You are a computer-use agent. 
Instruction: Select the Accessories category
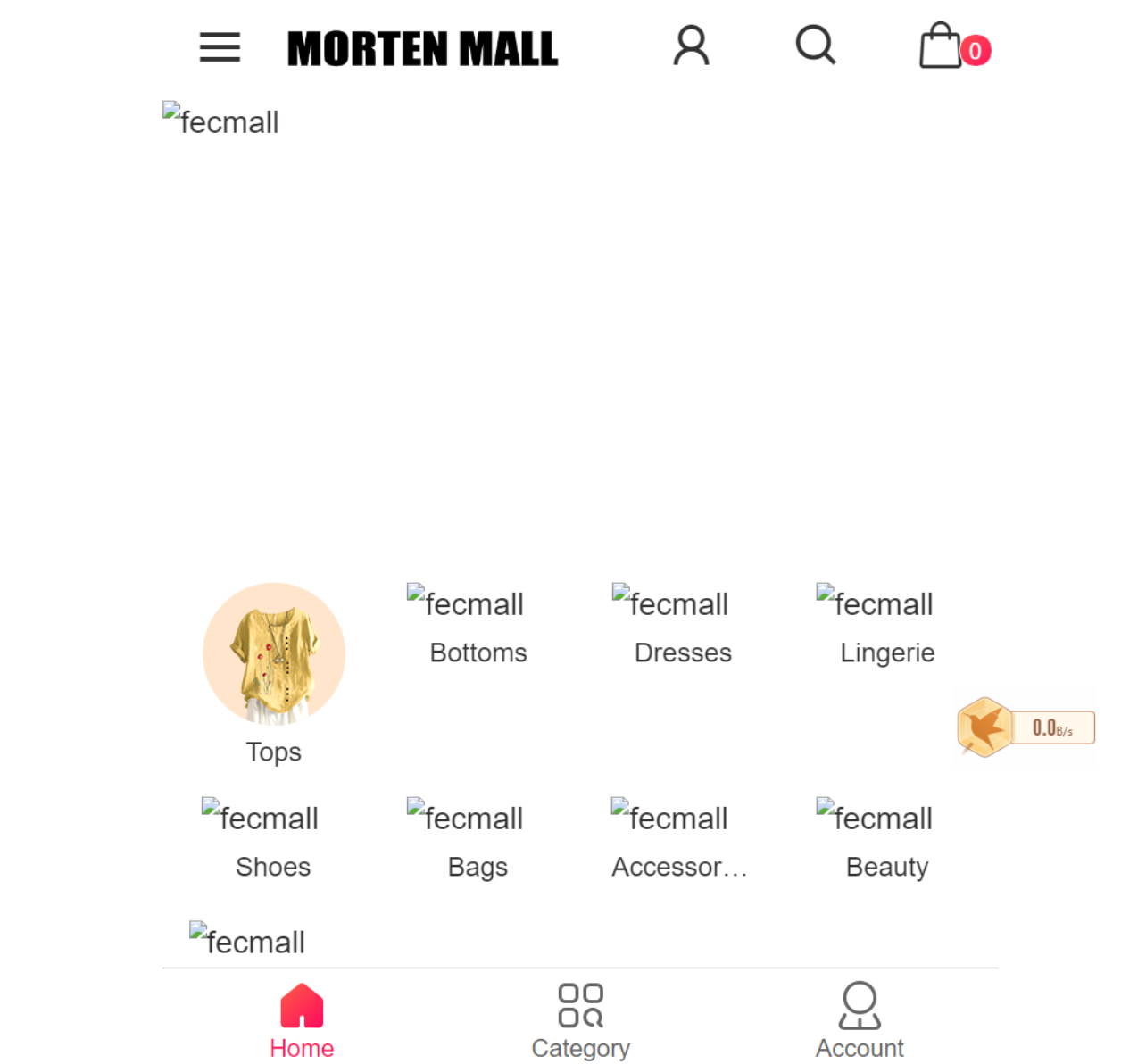tap(680, 841)
